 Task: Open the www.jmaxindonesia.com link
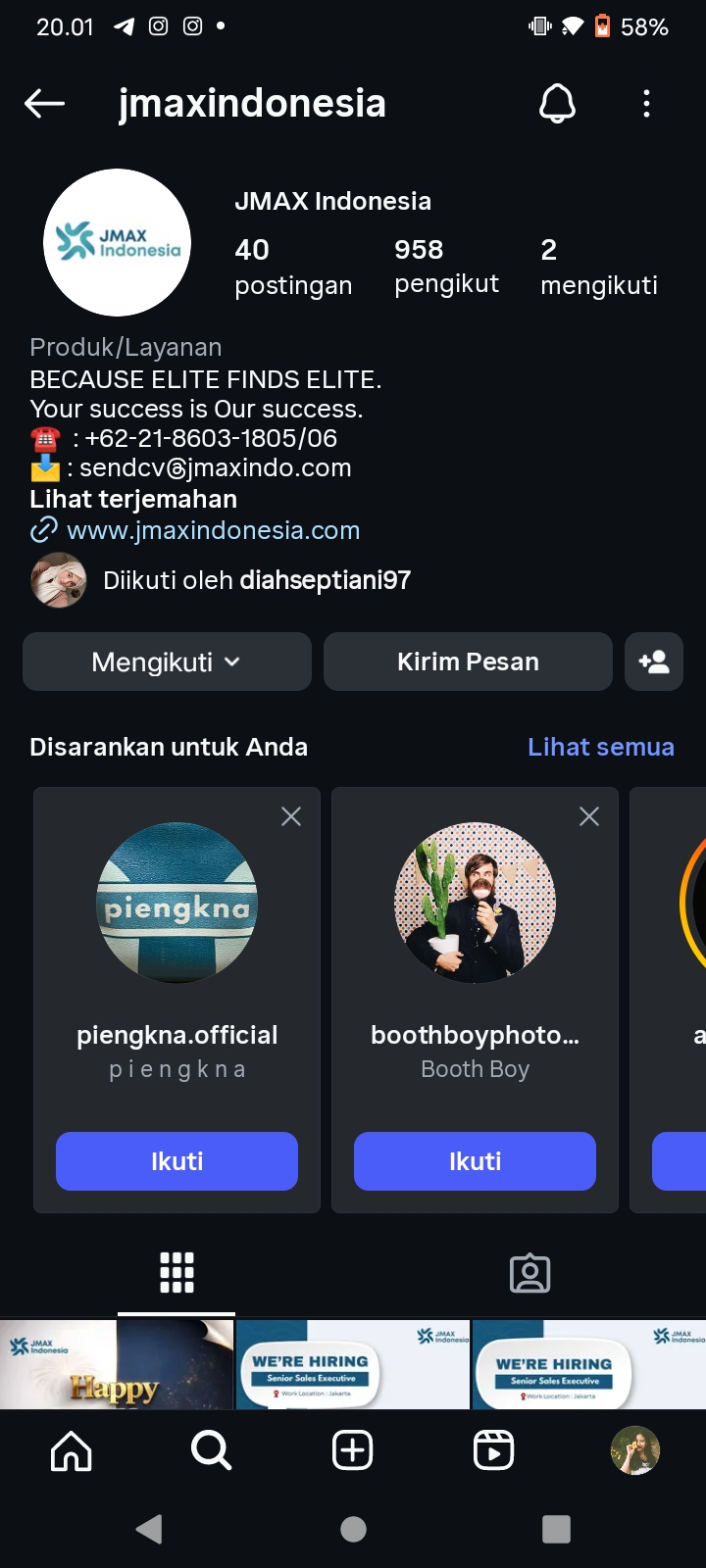pyautogui.click(x=213, y=530)
